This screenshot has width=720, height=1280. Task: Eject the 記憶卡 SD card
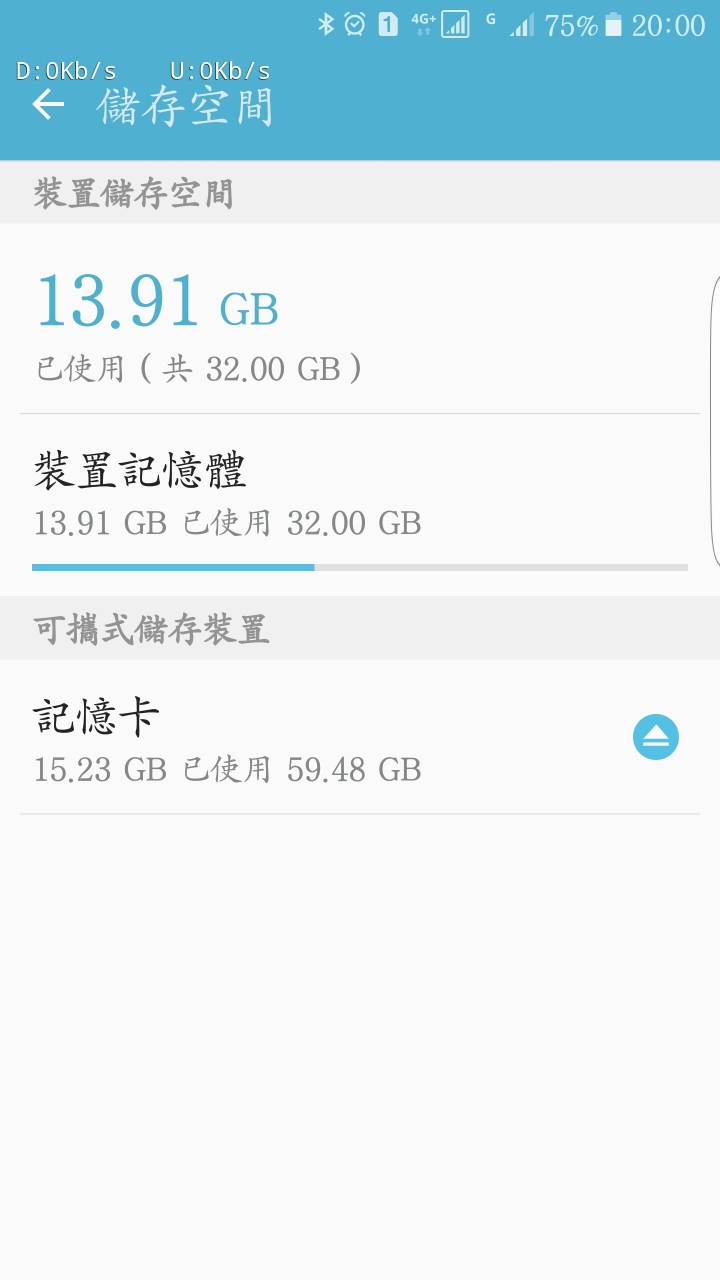click(x=656, y=738)
